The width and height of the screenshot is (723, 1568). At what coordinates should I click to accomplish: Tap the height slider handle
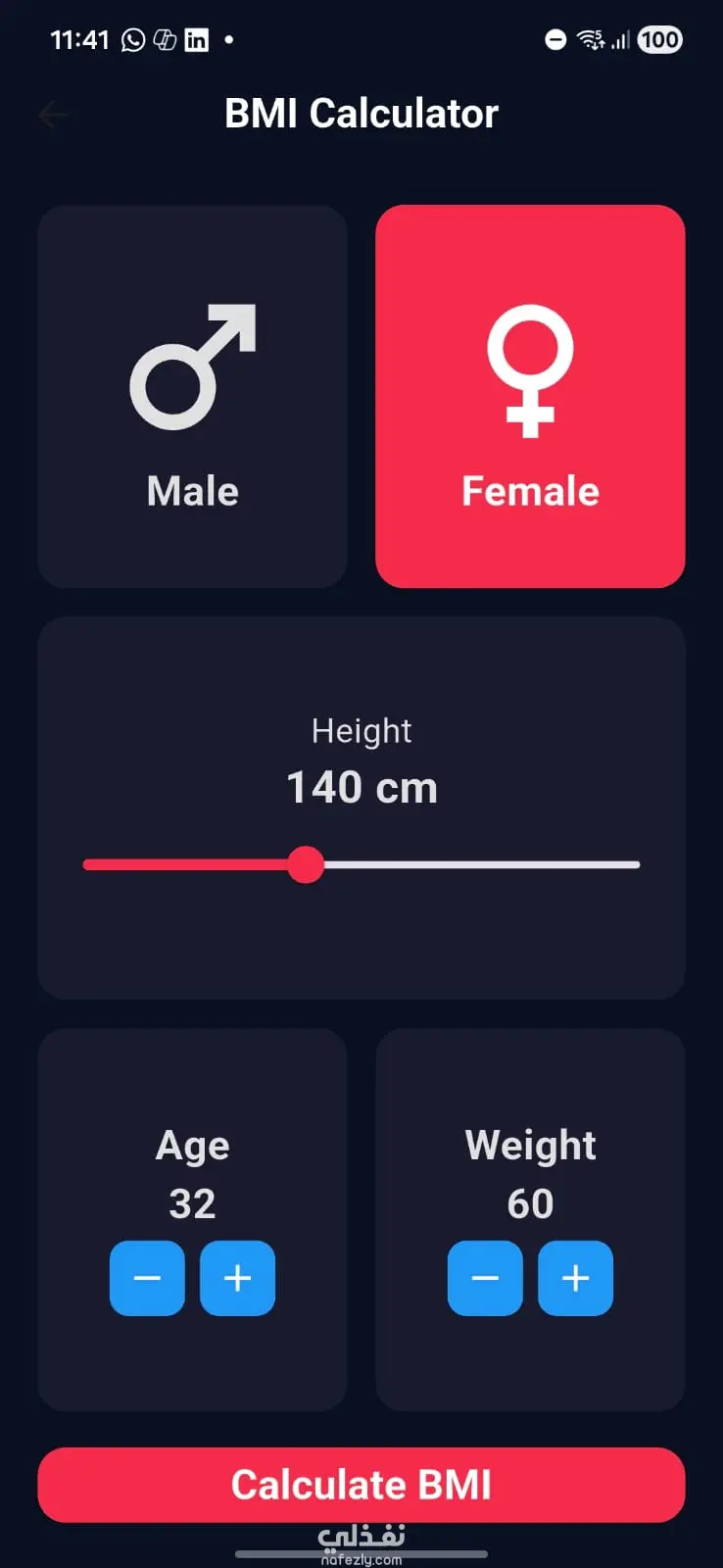click(306, 864)
